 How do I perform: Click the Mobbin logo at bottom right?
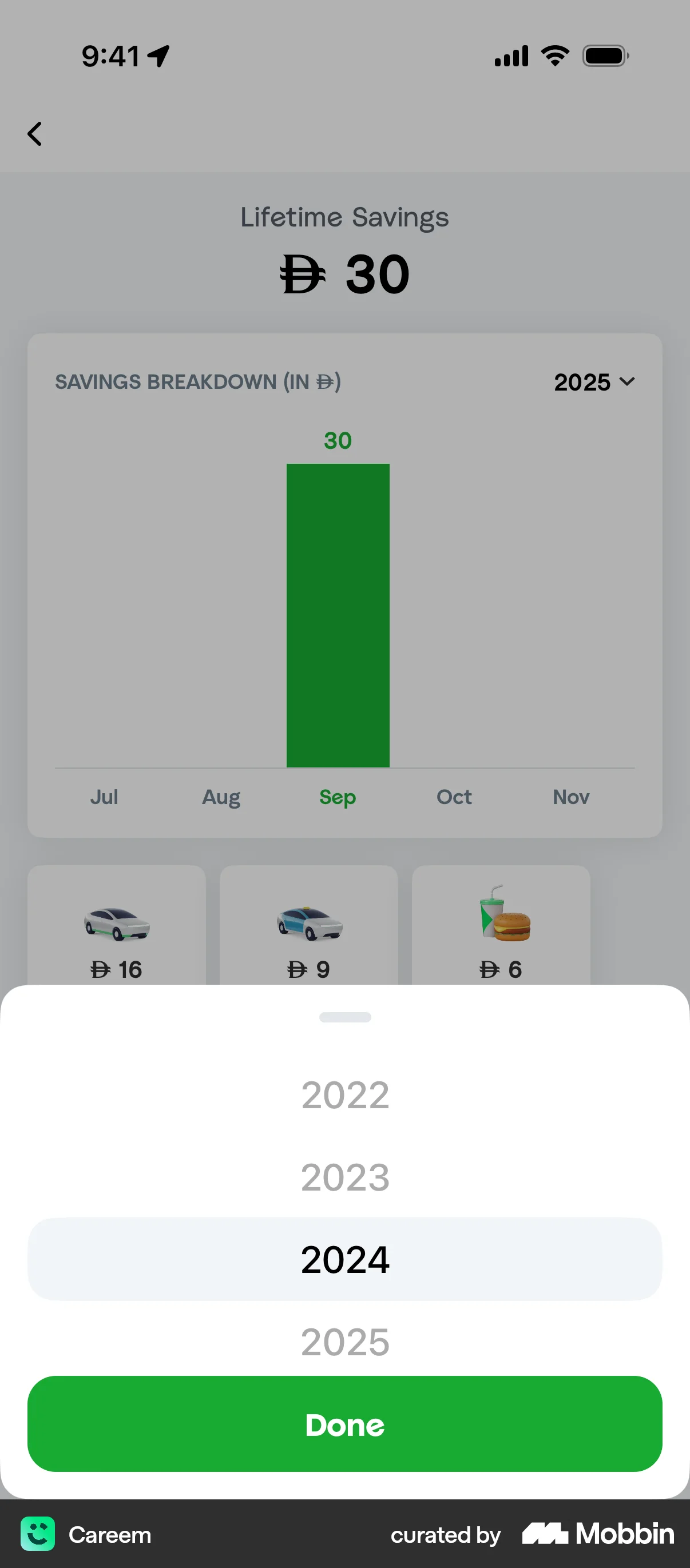[x=597, y=1534]
